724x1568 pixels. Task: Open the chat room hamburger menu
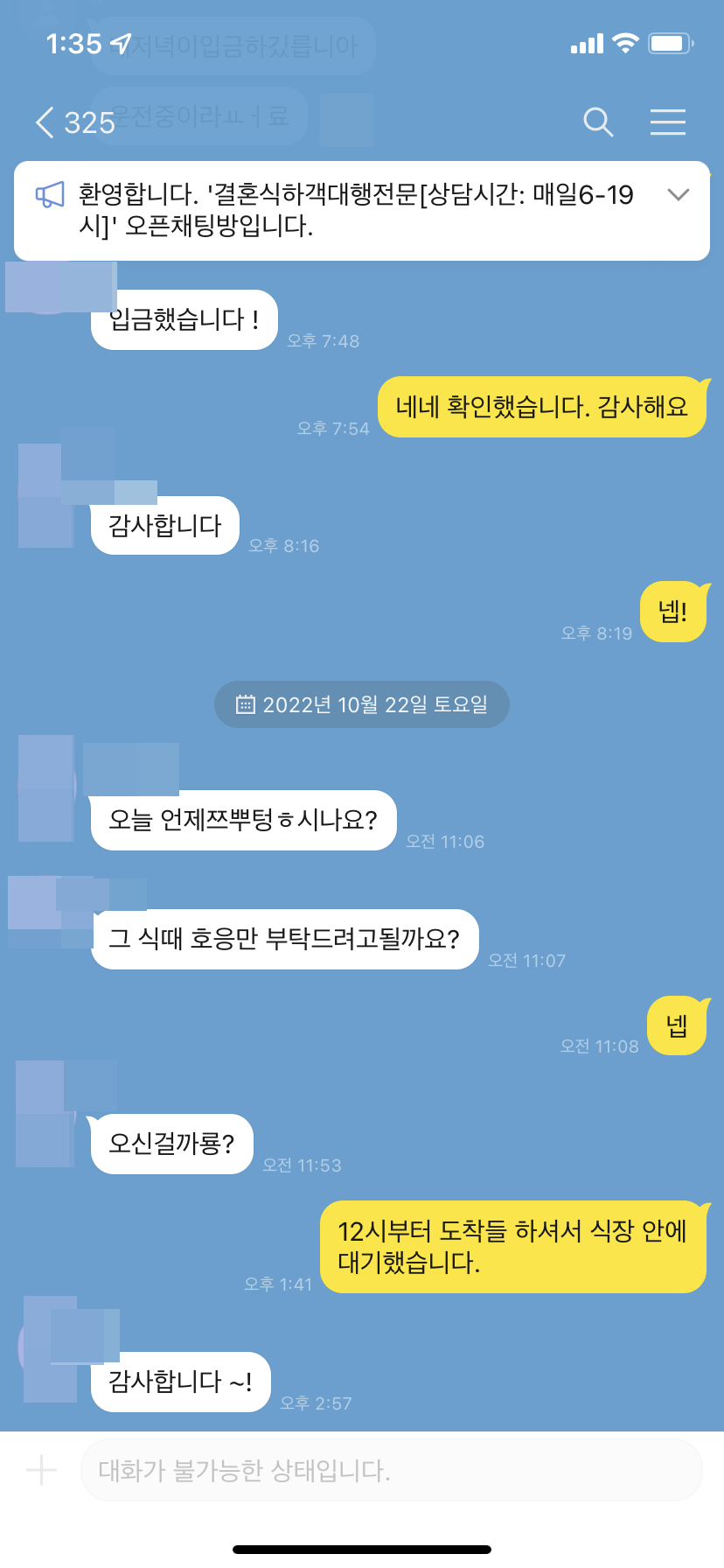tap(667, 122)
